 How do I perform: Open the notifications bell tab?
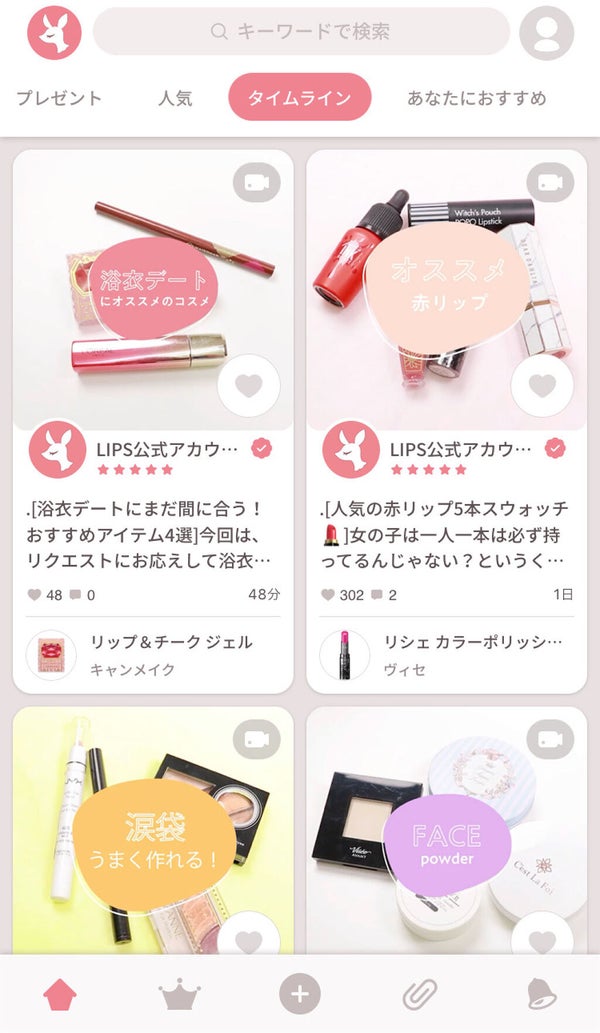541,994
